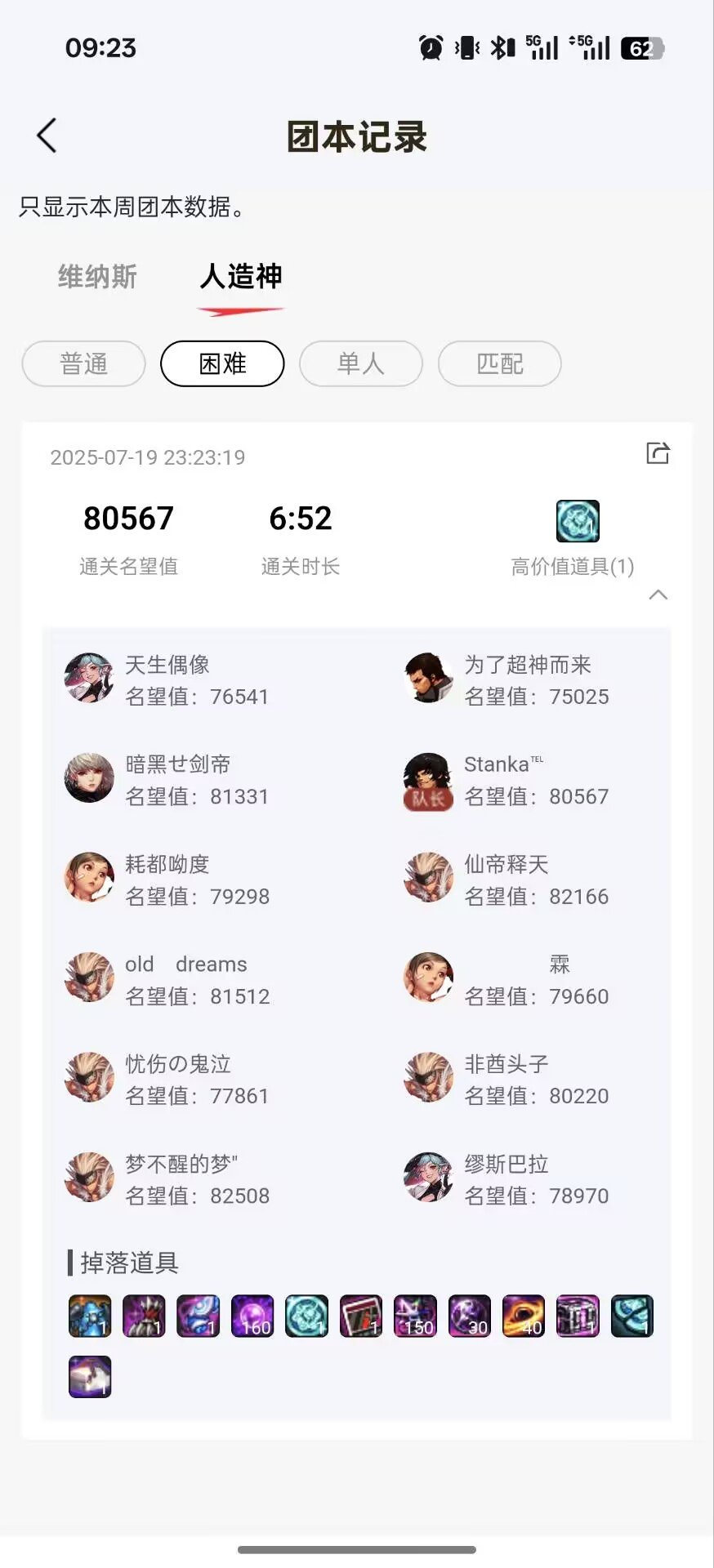Screen dimensions: 714x1568
Task: Choose the 普通 difficulty chip
Action: (x=83, y=363)
